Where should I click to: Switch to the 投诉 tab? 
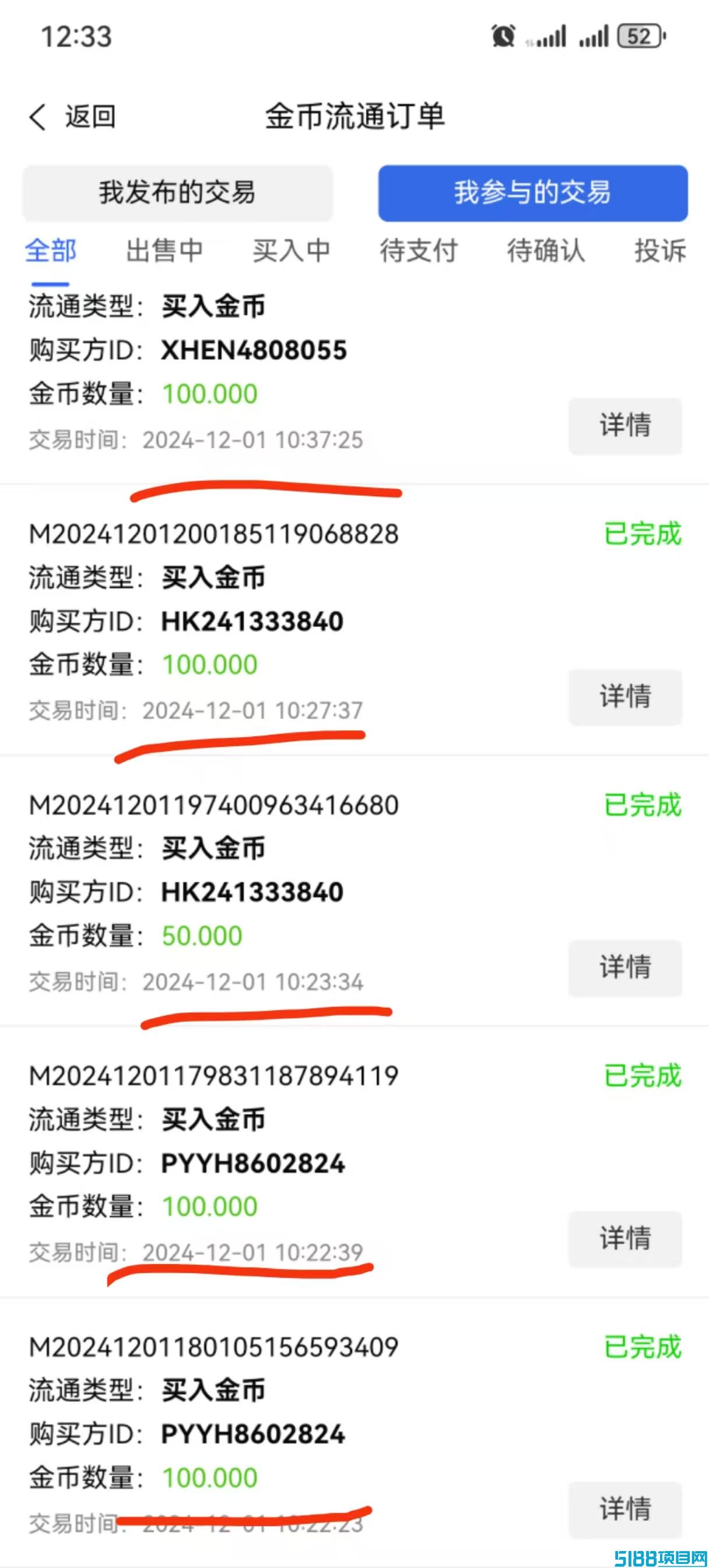[x=660, y=251]
